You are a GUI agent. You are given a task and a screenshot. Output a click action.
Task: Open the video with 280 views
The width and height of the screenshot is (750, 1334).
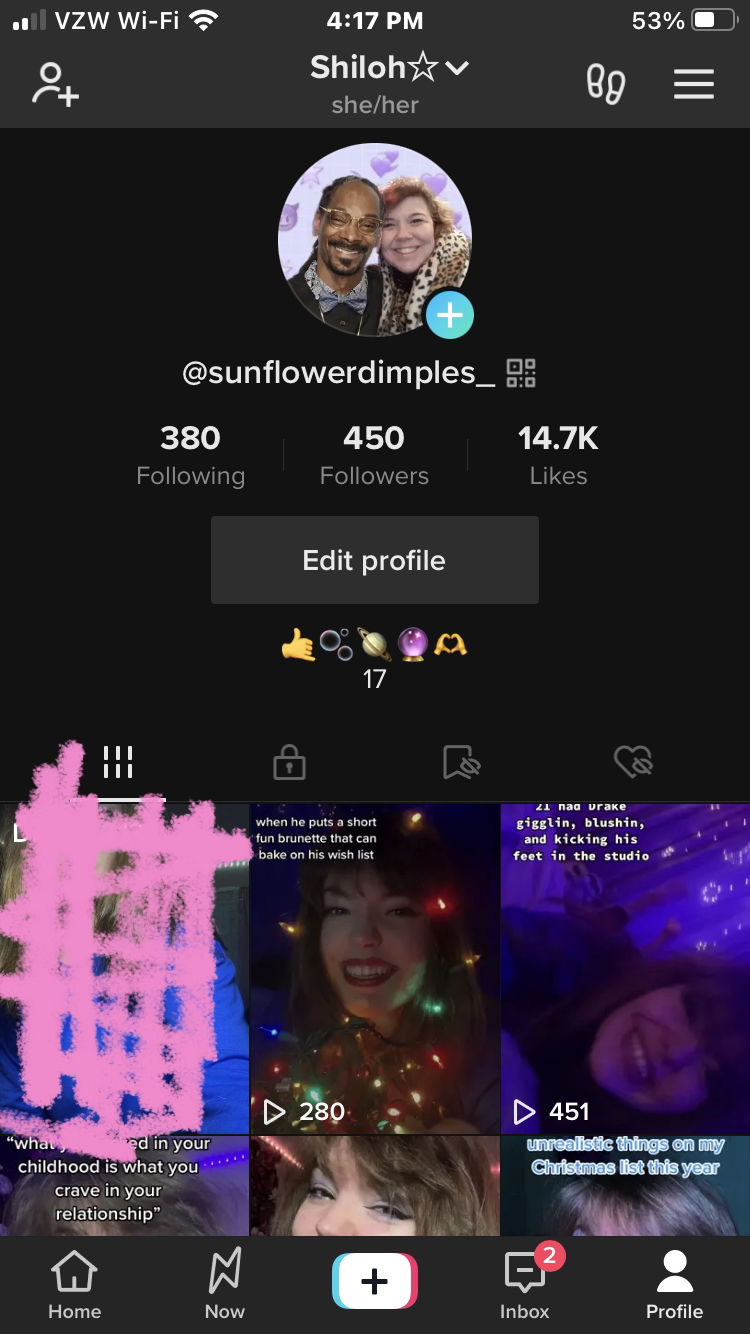pos(374,968)
